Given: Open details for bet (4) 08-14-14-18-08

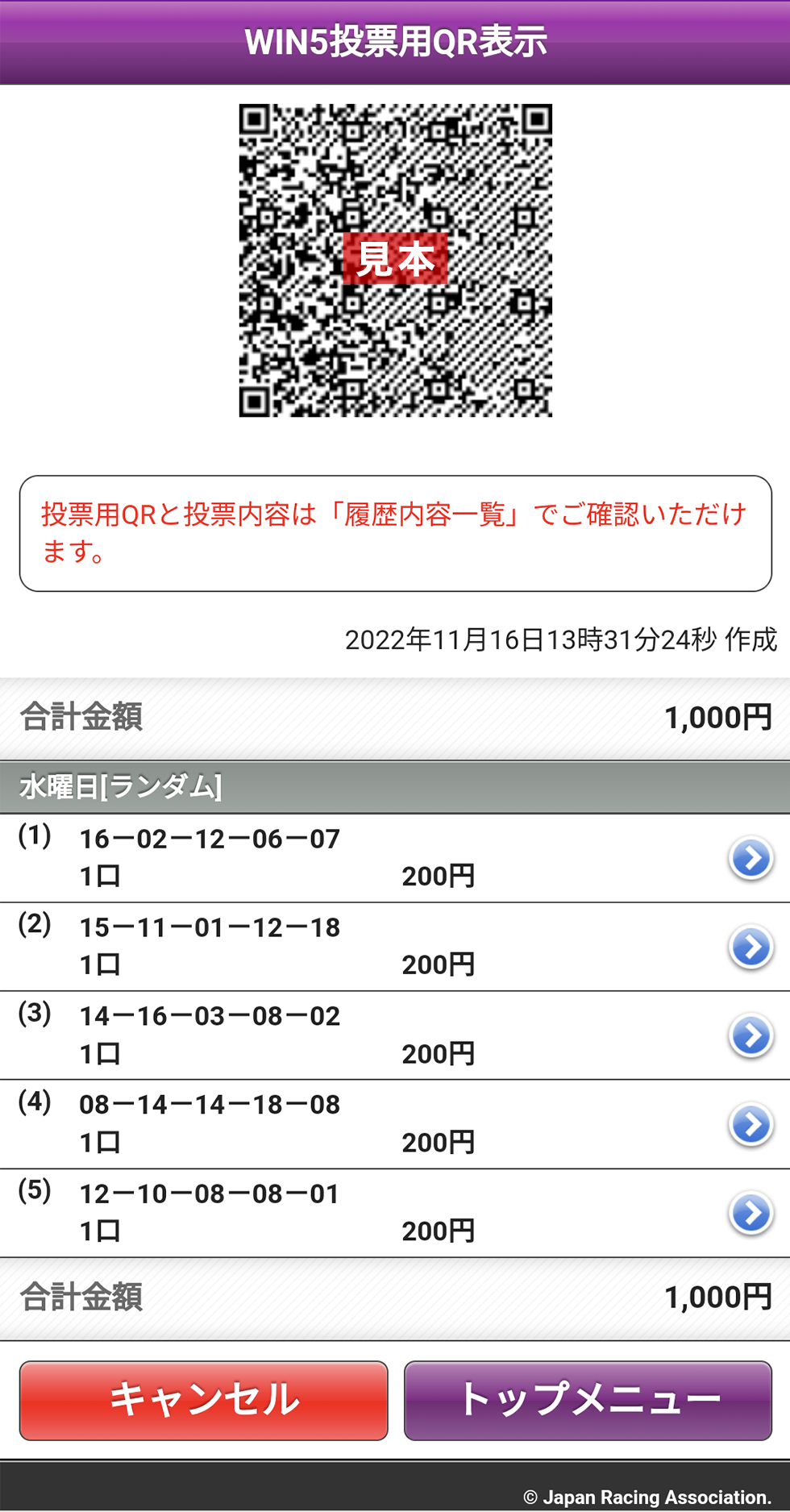Looking at the screenshot, I should 750,1124.
